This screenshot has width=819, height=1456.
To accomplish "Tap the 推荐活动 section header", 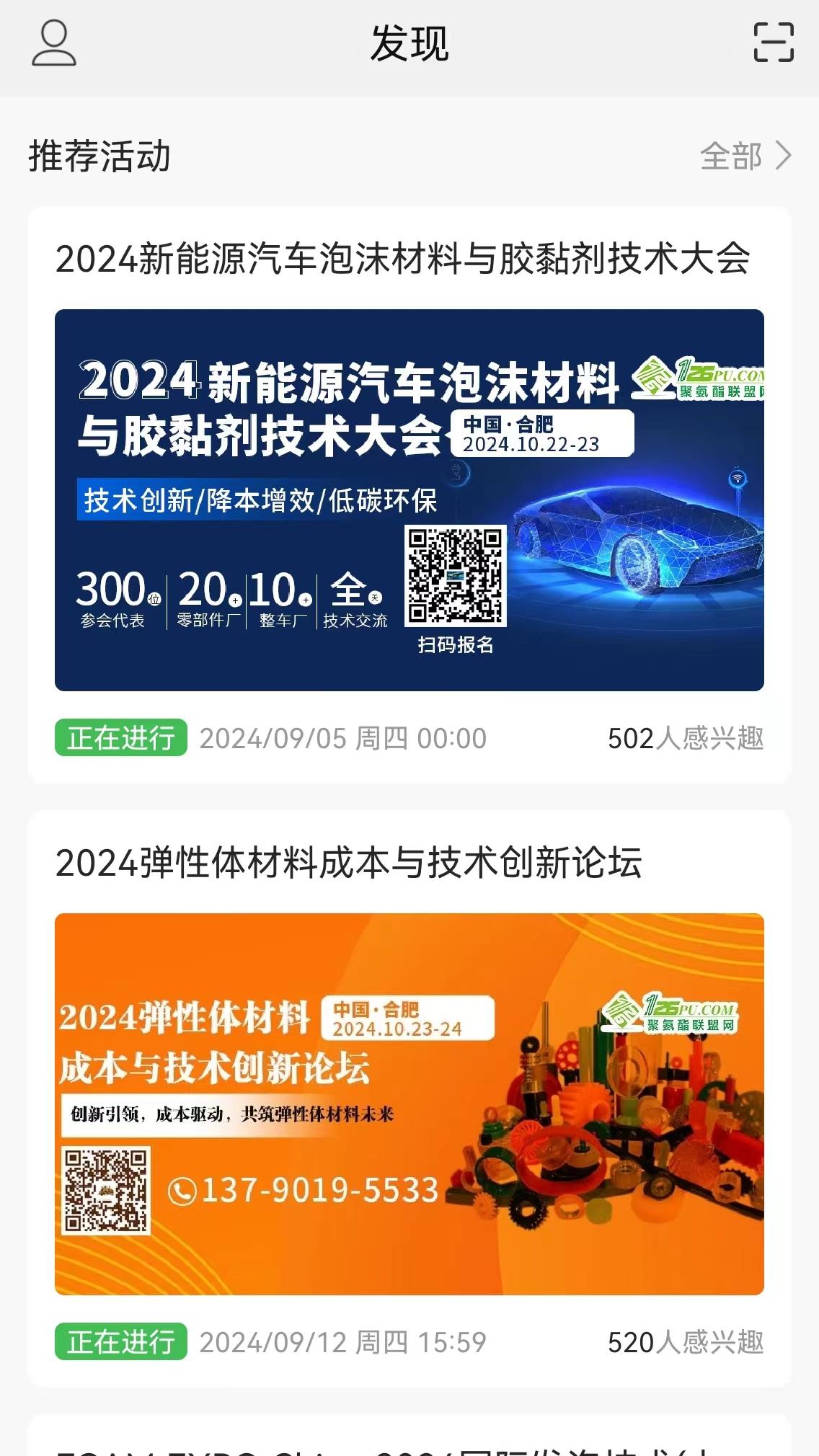I will pos(96,156).
